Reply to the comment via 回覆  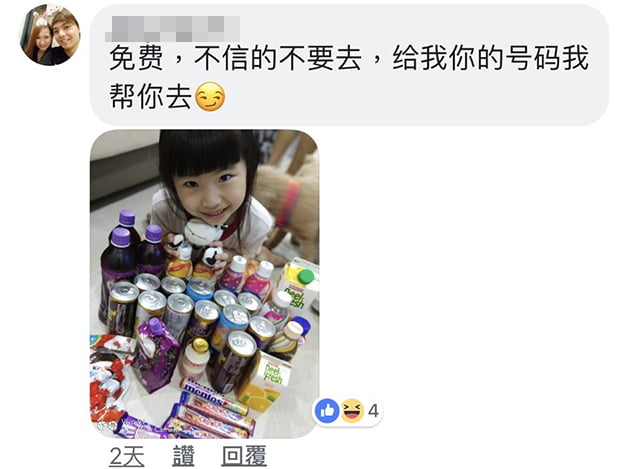click(x=244, y=456)
